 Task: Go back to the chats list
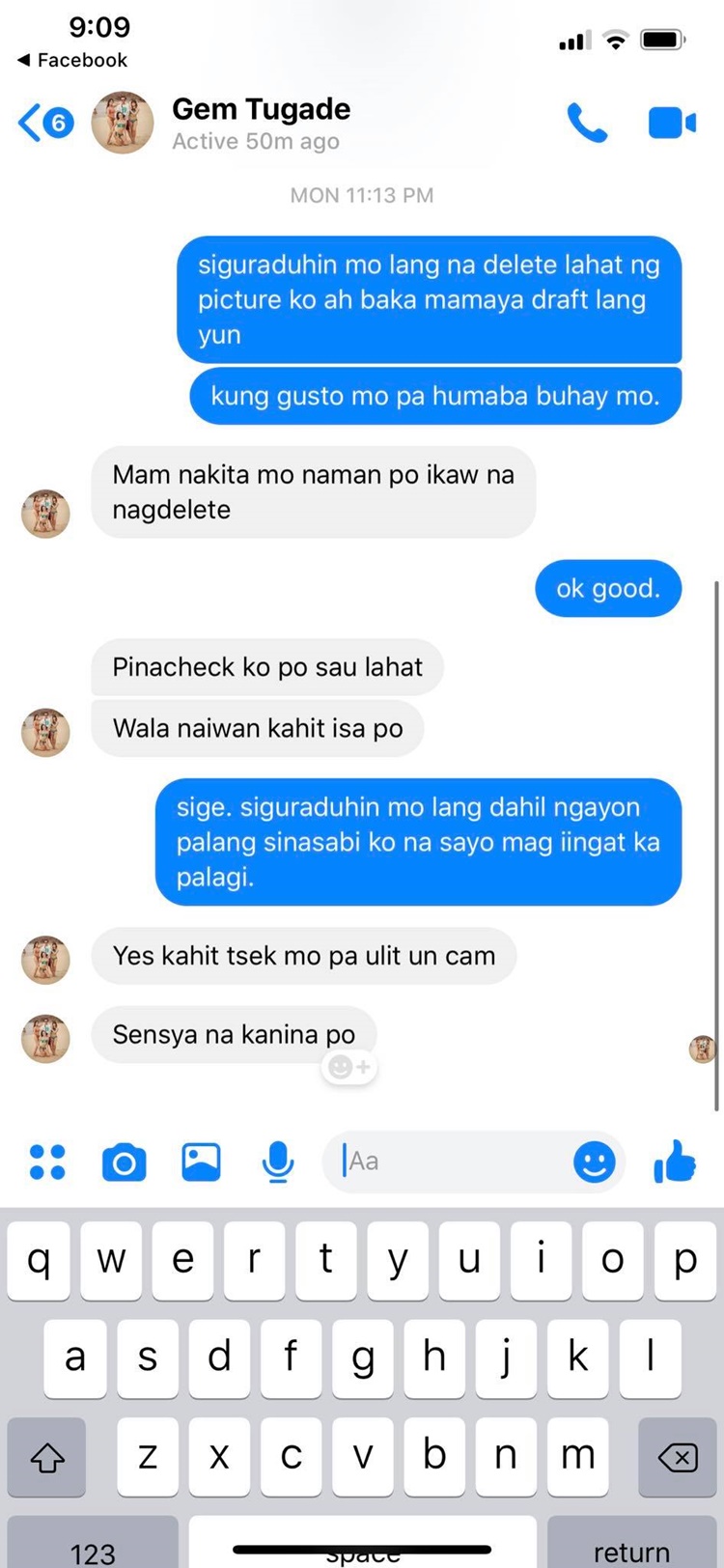pos(43,124)
